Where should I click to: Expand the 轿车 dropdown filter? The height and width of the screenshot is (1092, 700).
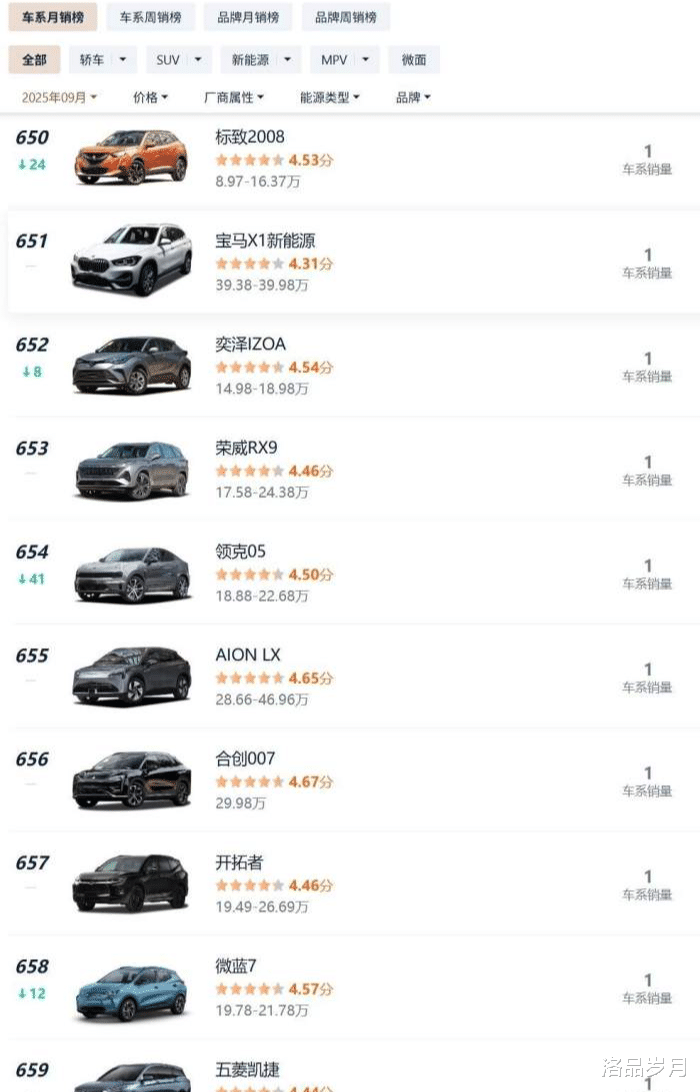pos(102,60)
